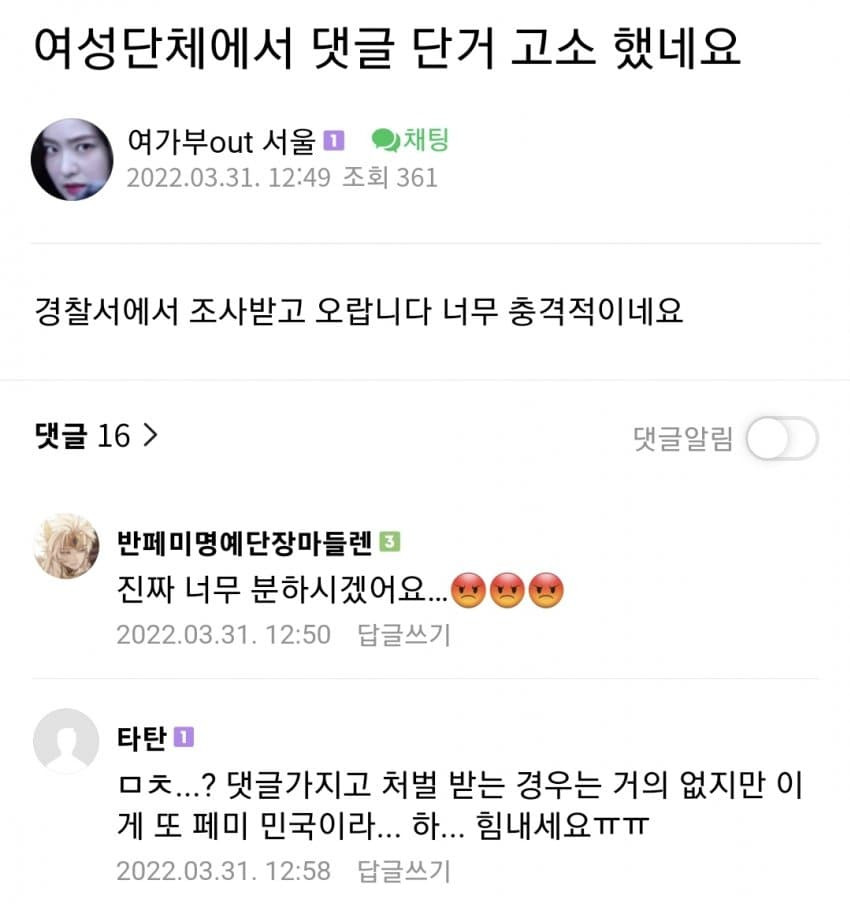Open author nickname 여가부out 서울
The height and width of the screenshot is (910, 850).
point(221,142)
